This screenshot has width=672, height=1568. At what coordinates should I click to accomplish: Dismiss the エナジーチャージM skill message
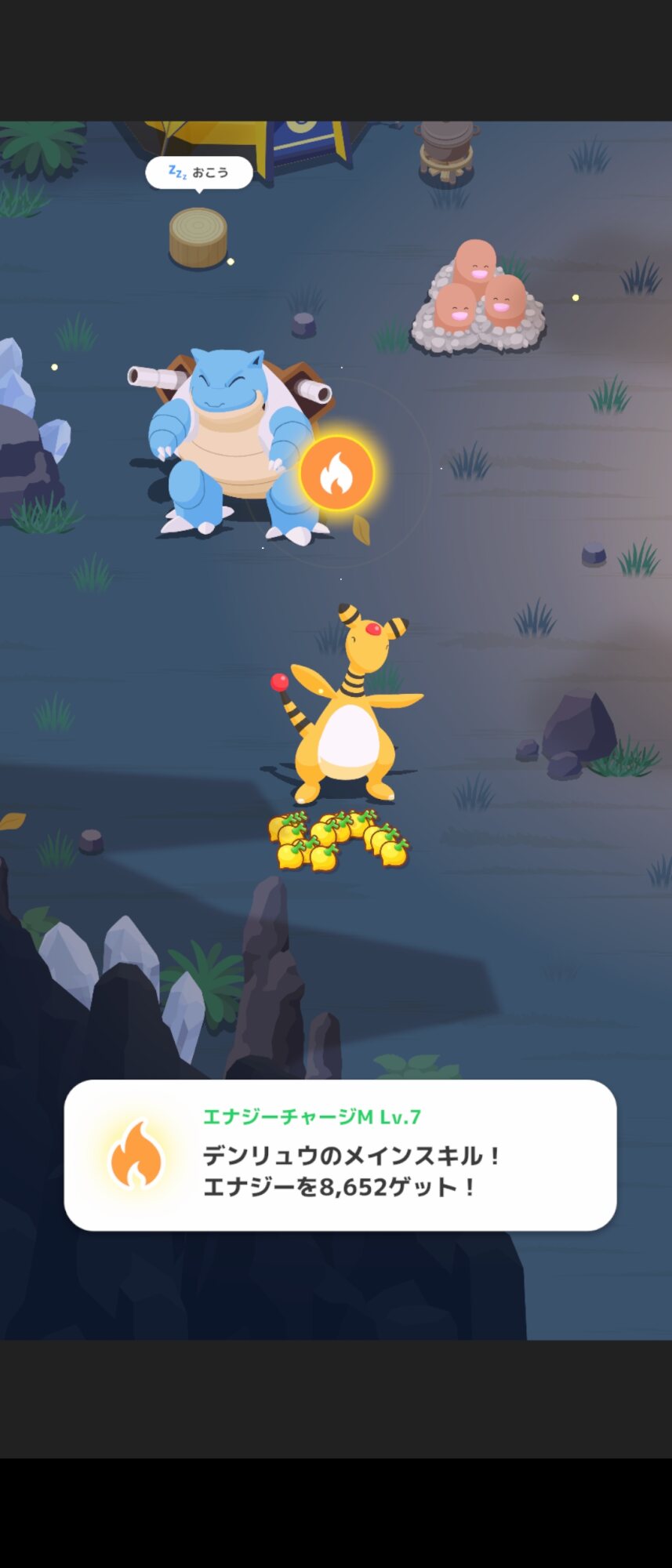tap(340, 1155)
